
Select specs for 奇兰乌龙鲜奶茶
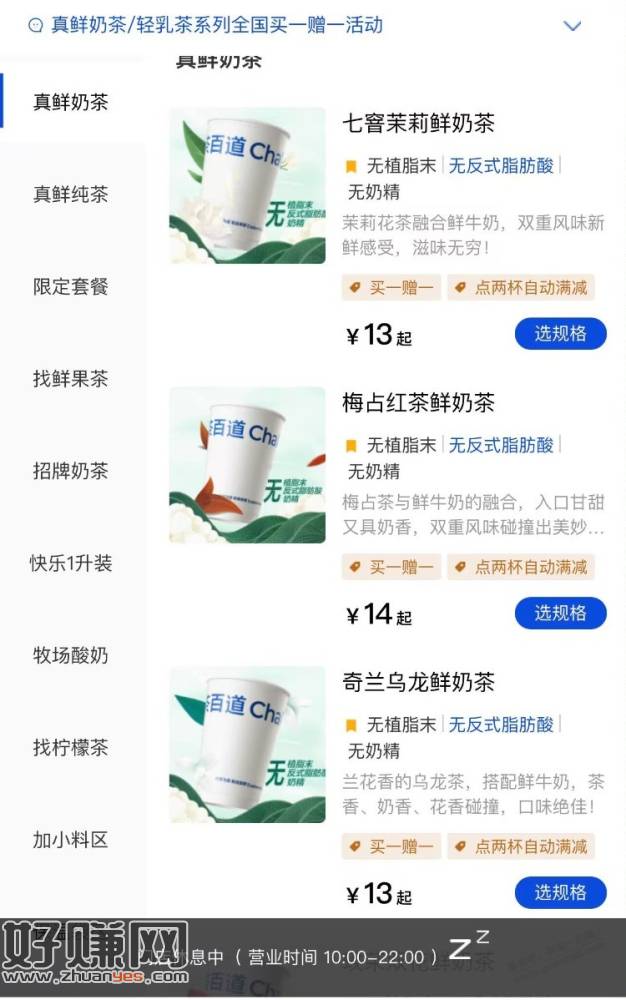[x=560, y=892]
